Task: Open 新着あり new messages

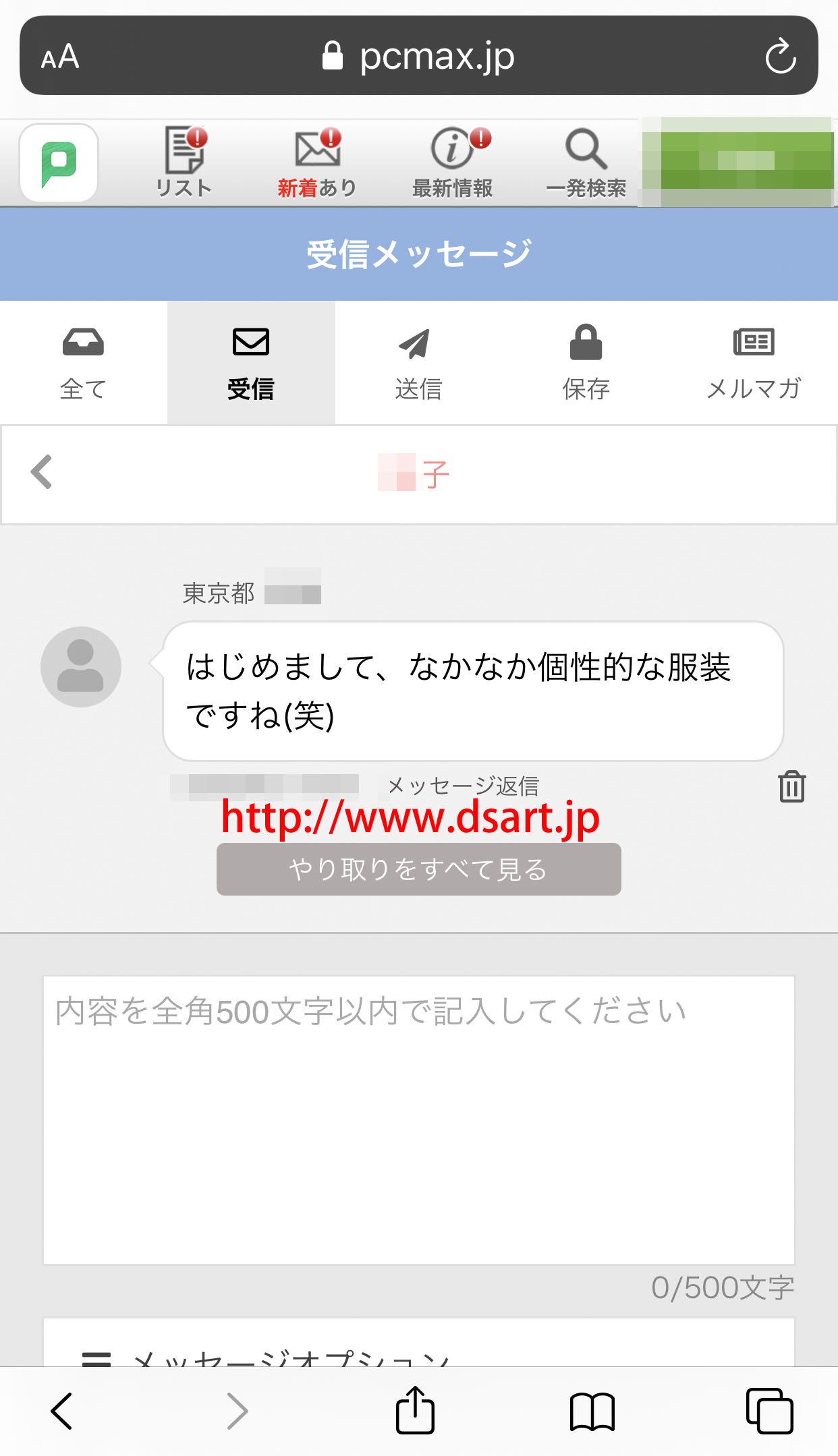Action: [317, 163]
